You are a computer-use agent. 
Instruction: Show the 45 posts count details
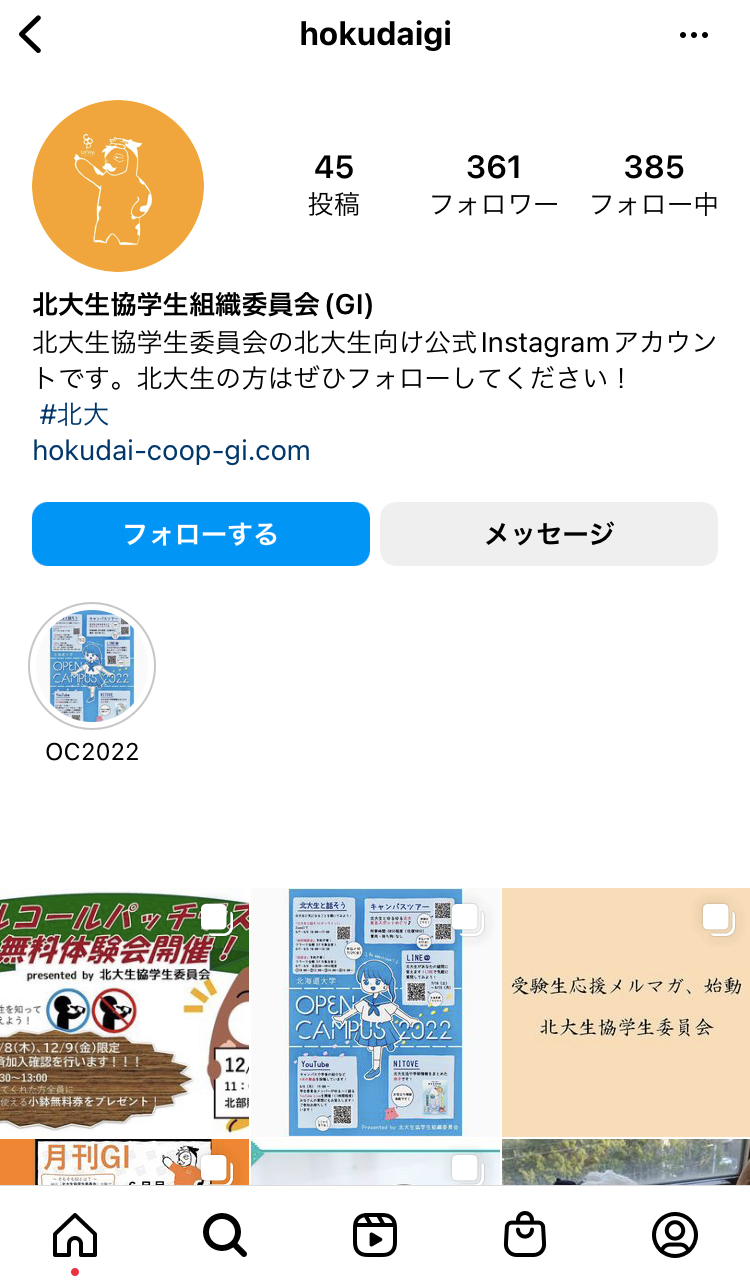[x=335, y=182]
